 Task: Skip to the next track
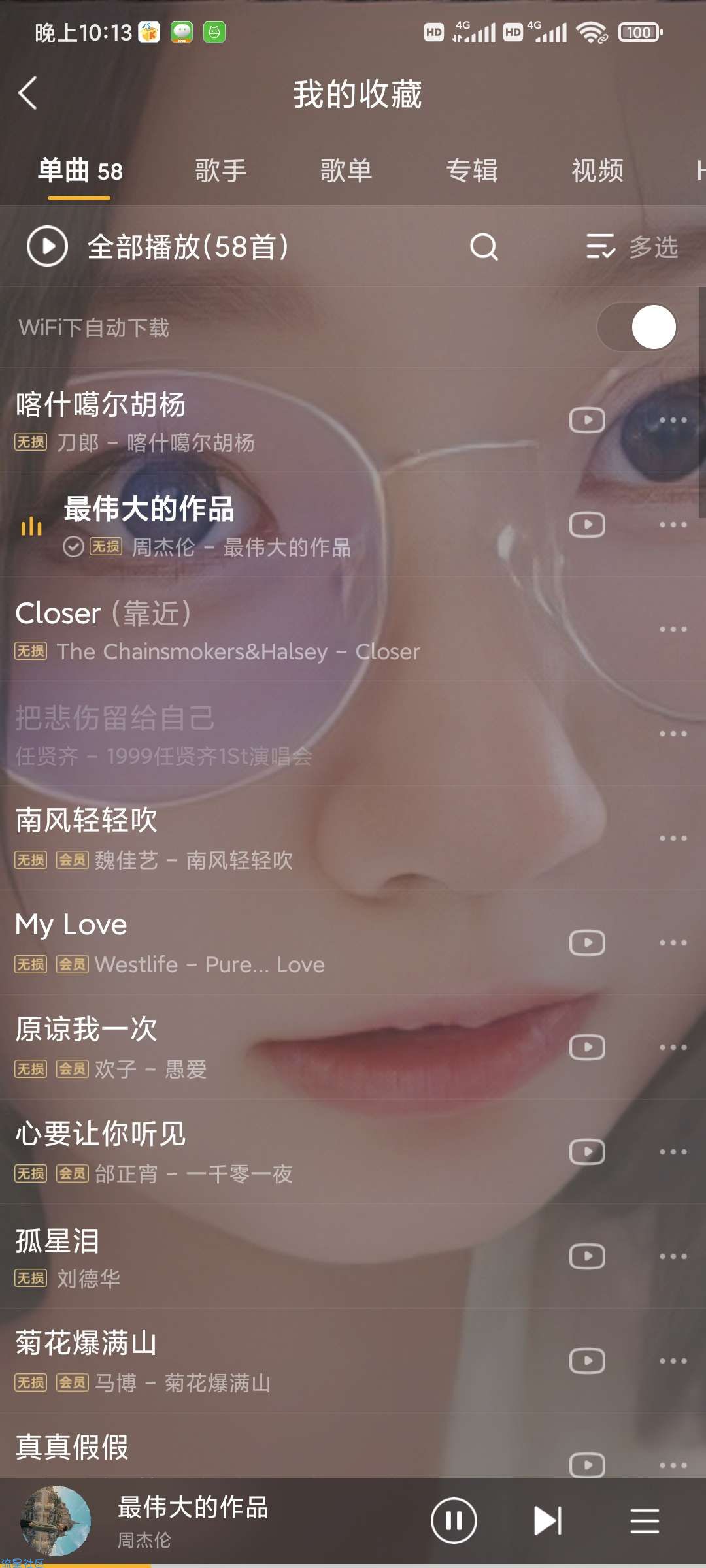547,1520
